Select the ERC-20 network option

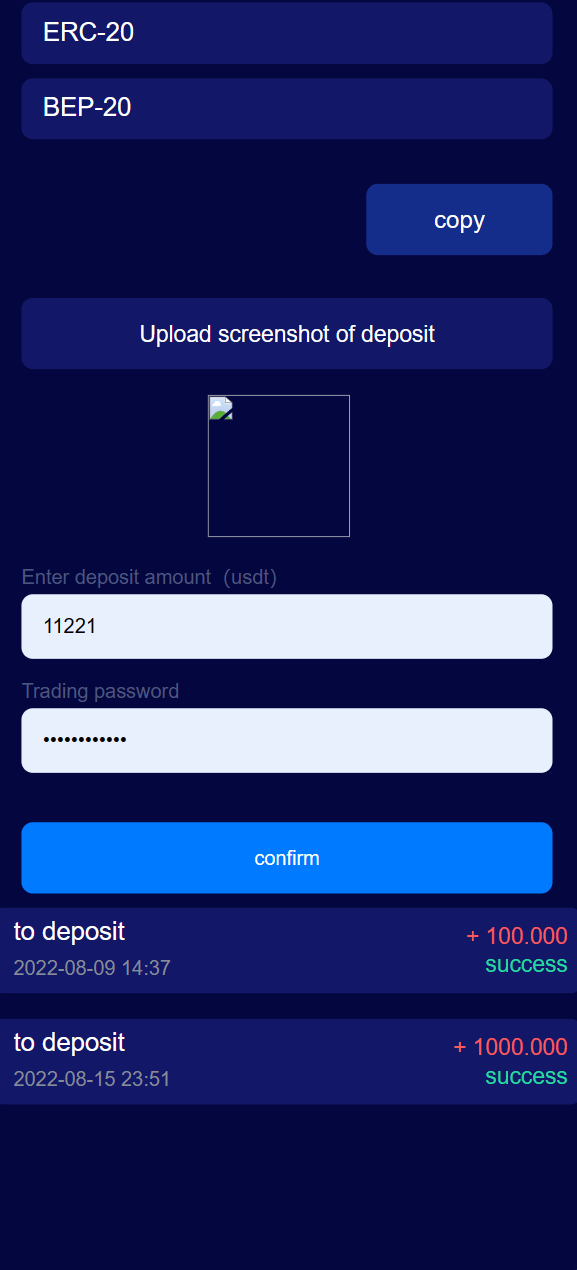(x=287, y=33)
